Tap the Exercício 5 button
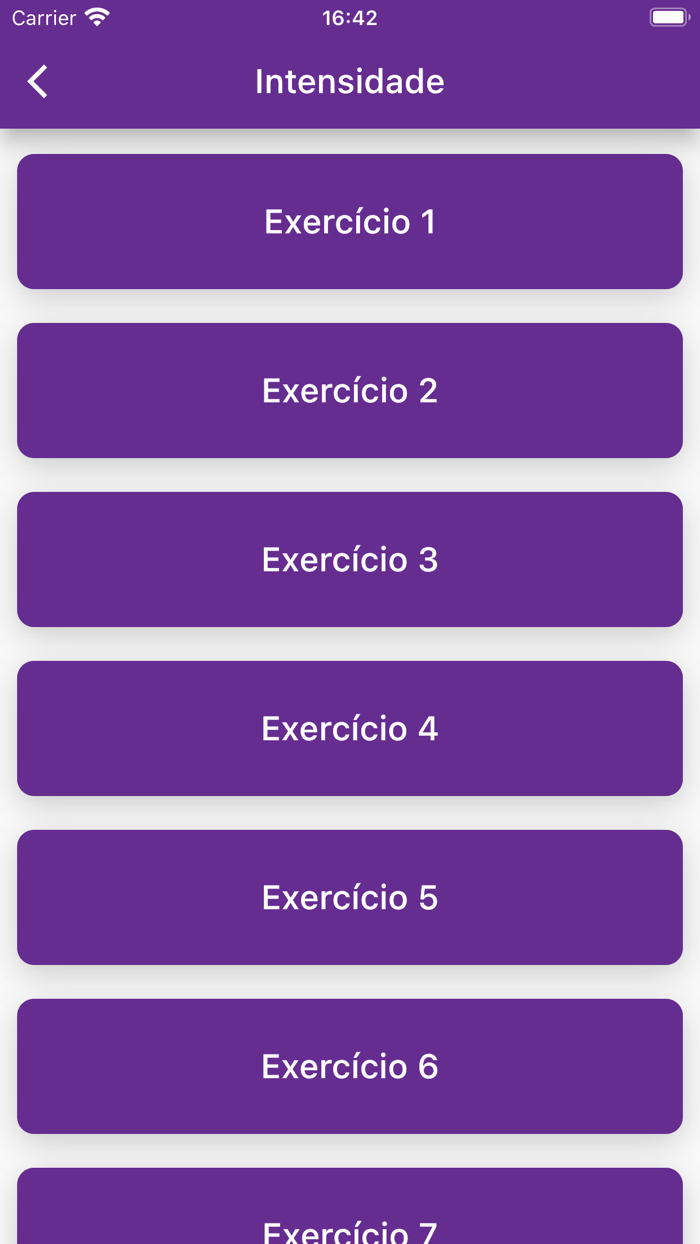 point(350,897)
